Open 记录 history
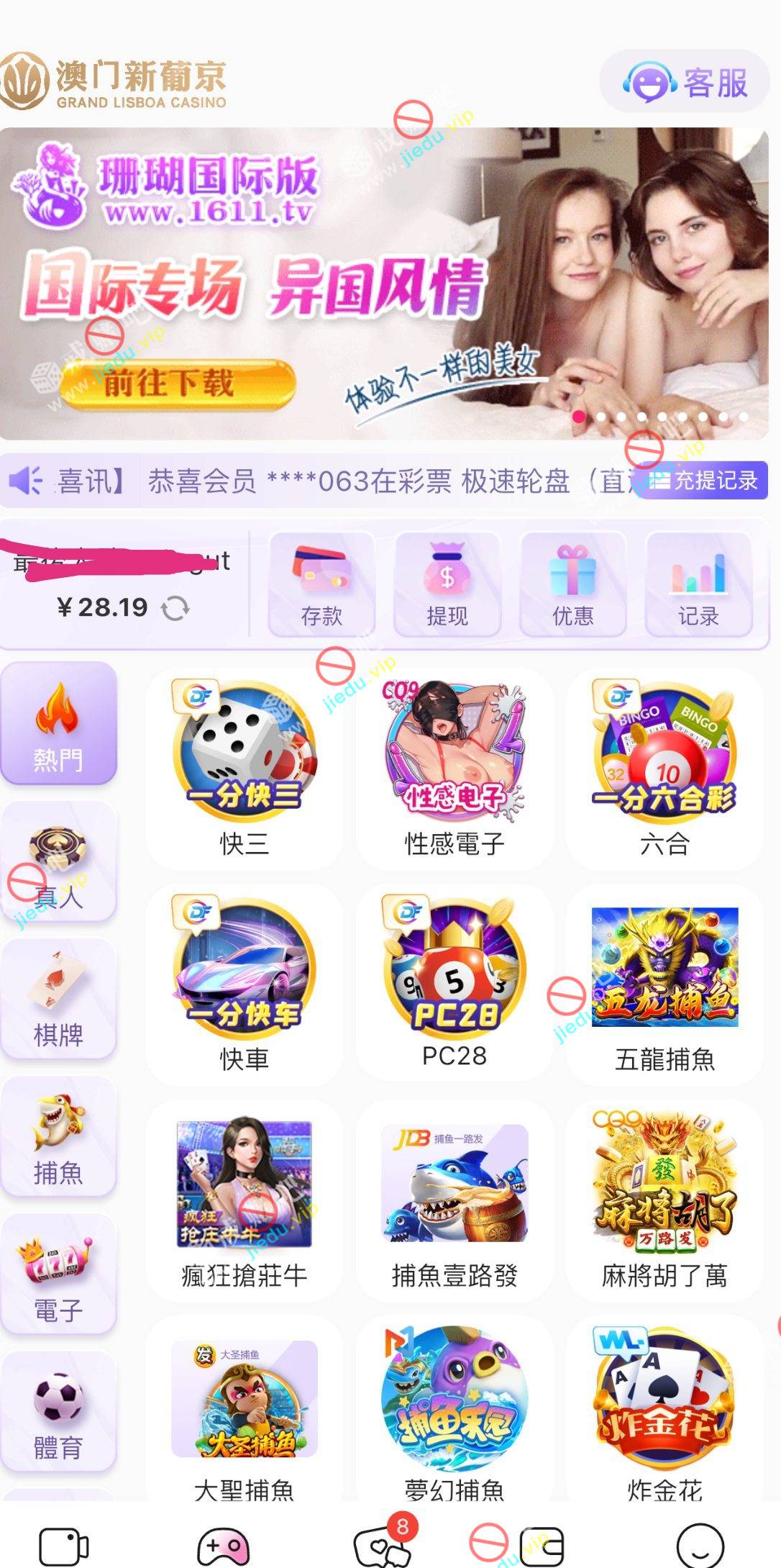 pyautogui.click(x=698, y=584)
